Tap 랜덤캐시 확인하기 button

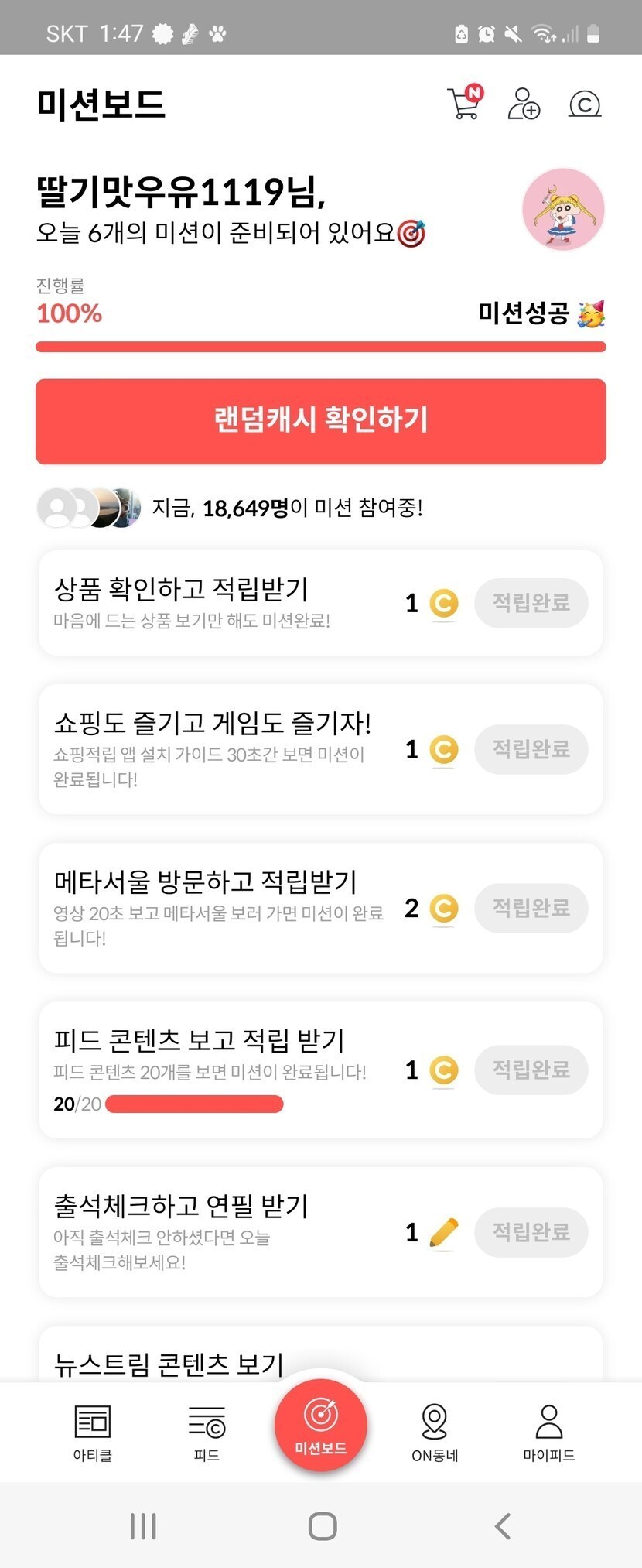(x=320, y=421)
